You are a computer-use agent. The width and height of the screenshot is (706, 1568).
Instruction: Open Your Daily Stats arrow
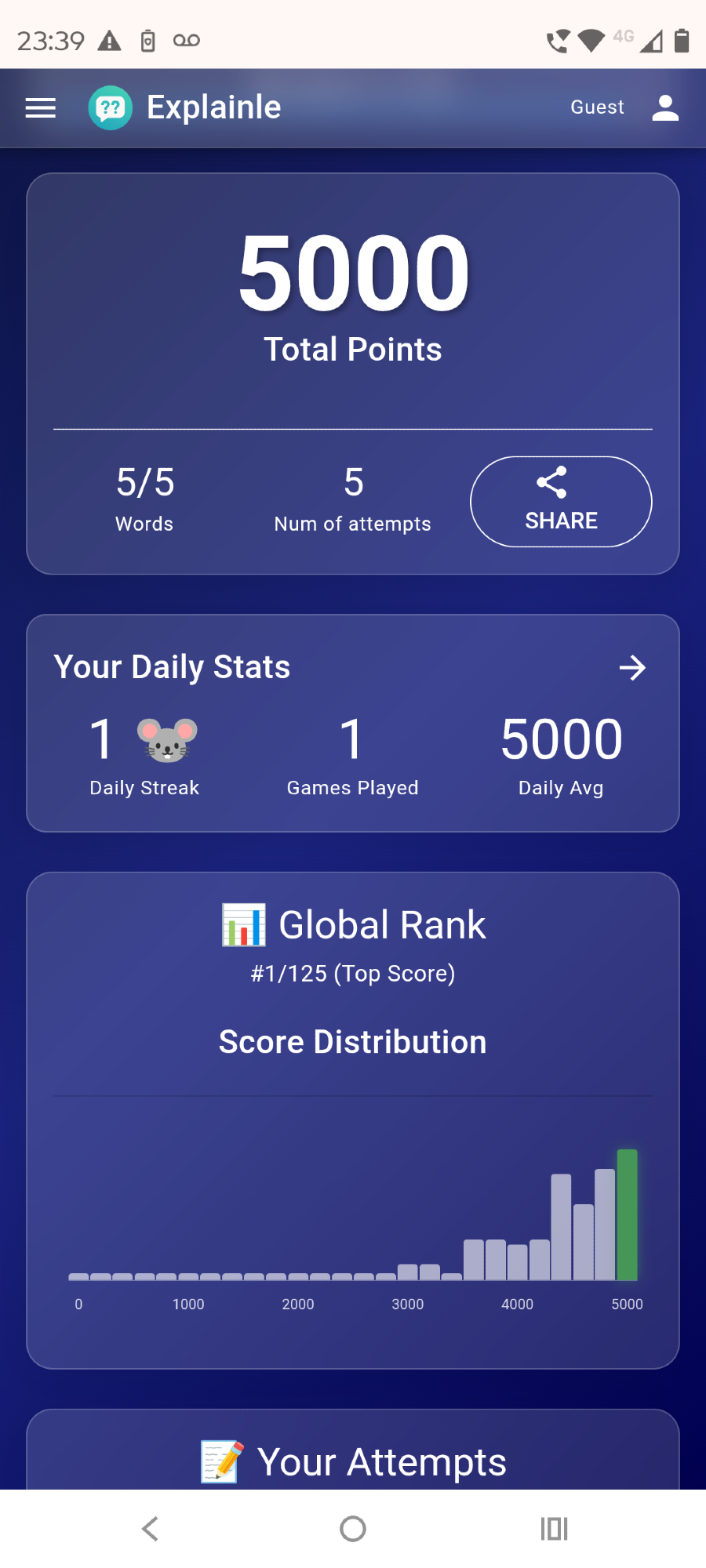click(632, 668)
